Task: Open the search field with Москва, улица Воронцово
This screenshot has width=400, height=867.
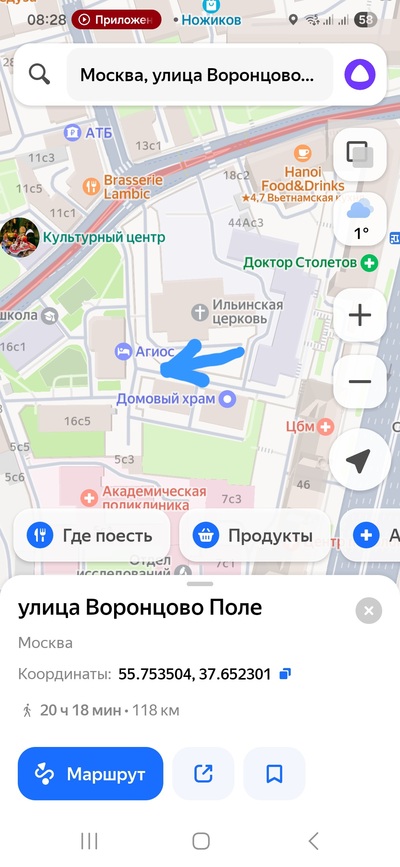Action: (200, 75)
